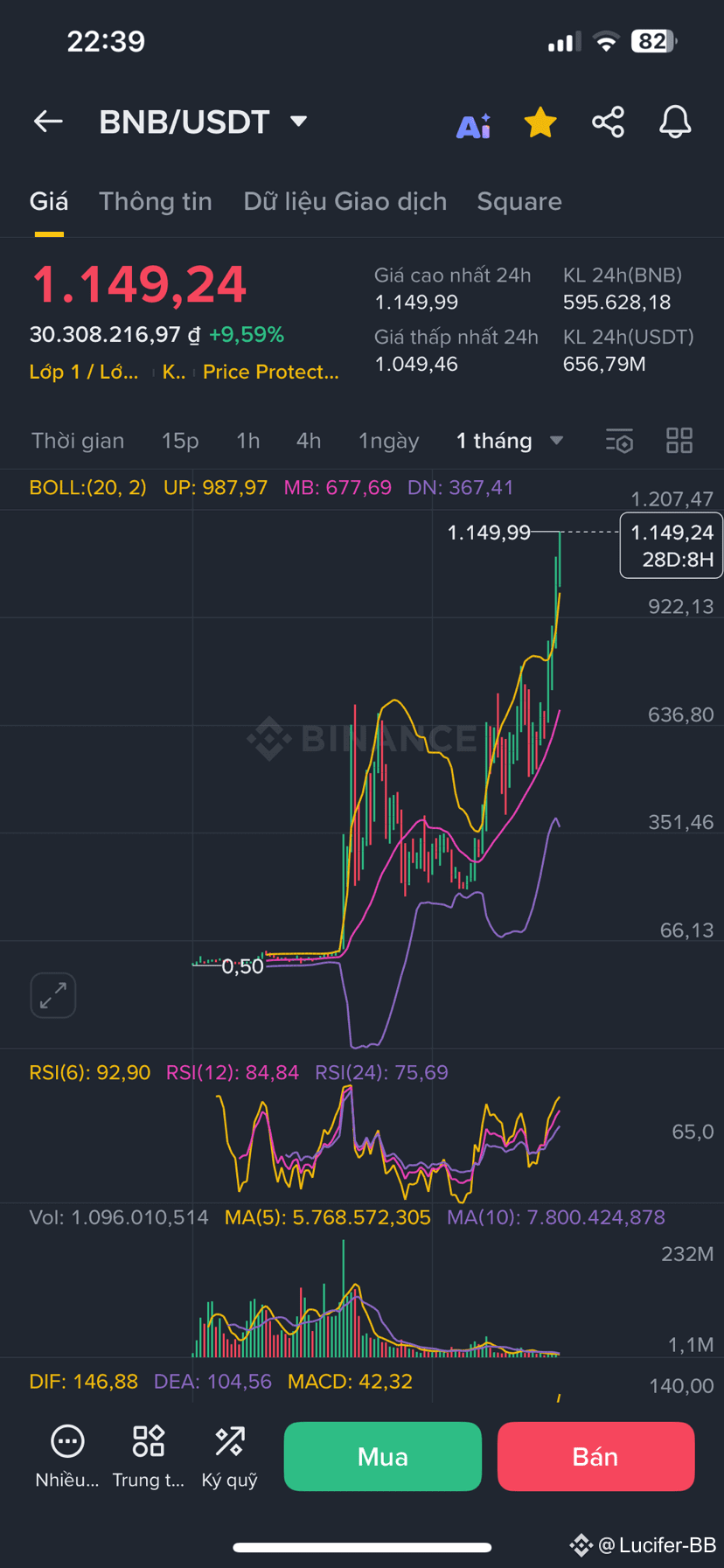Enable Price Protect option

(271, 372)
